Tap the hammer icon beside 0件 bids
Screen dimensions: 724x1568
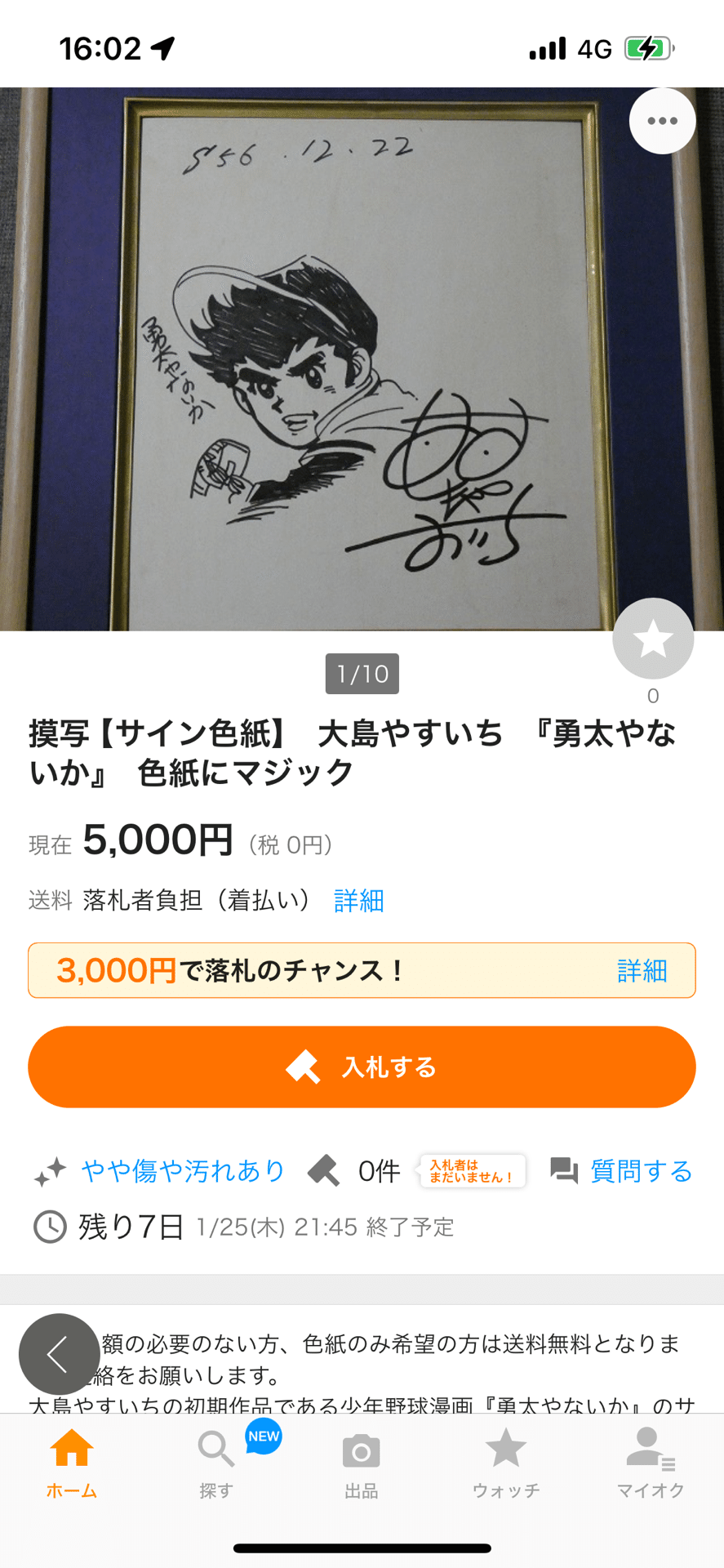point(326,1171)
